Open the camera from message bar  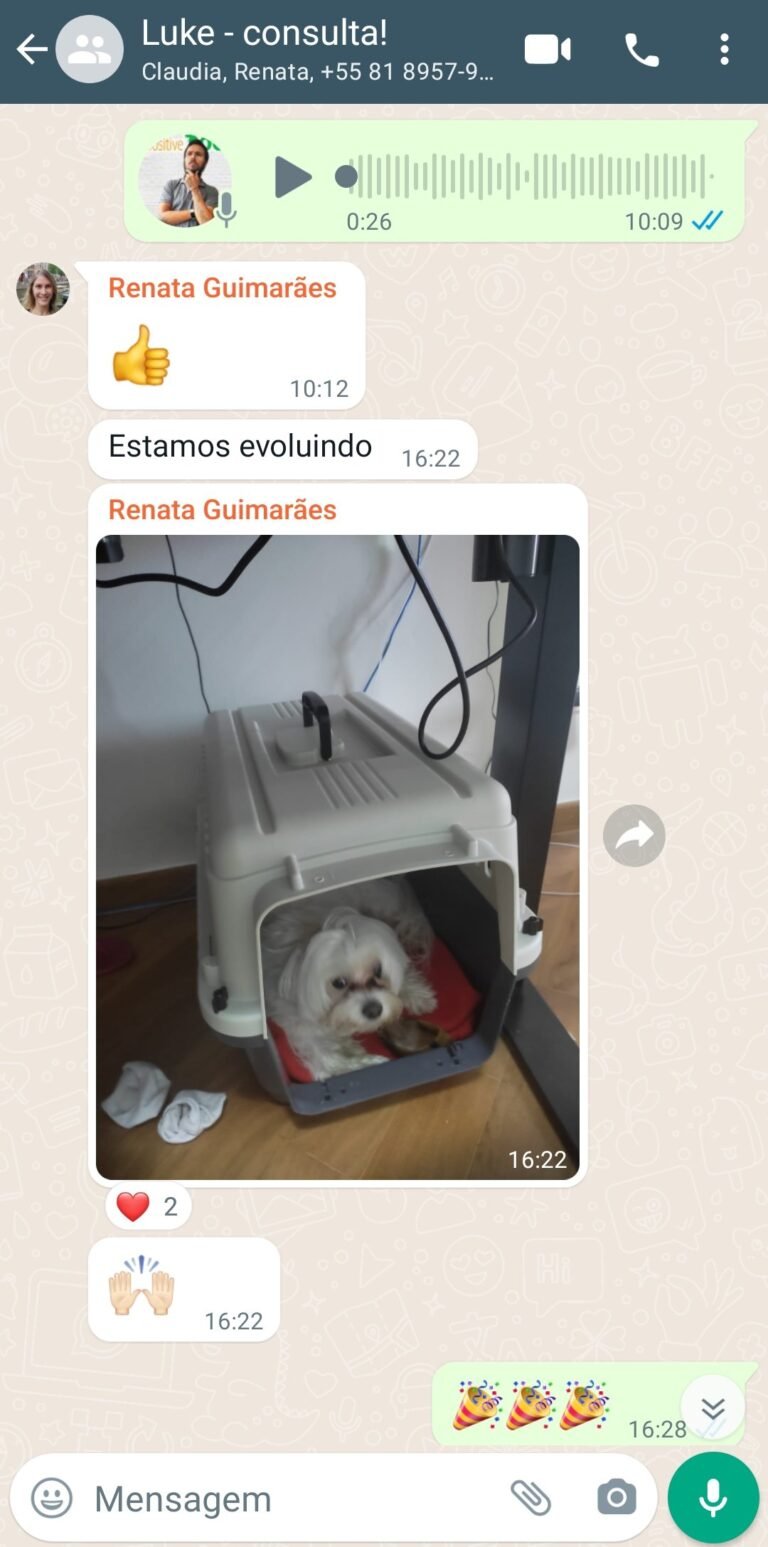click(x=616, y=1498)
